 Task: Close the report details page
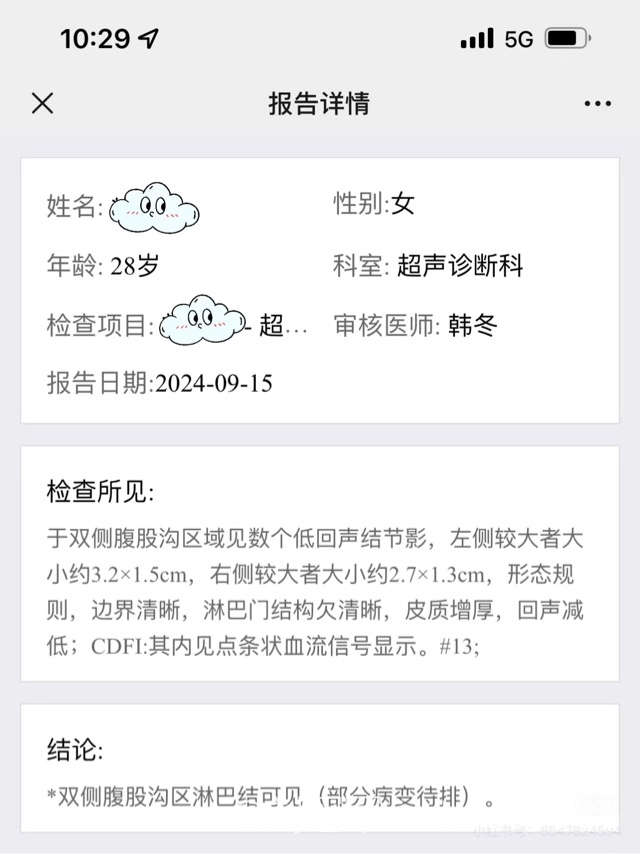pyautogui.click(x=42, y=103)
